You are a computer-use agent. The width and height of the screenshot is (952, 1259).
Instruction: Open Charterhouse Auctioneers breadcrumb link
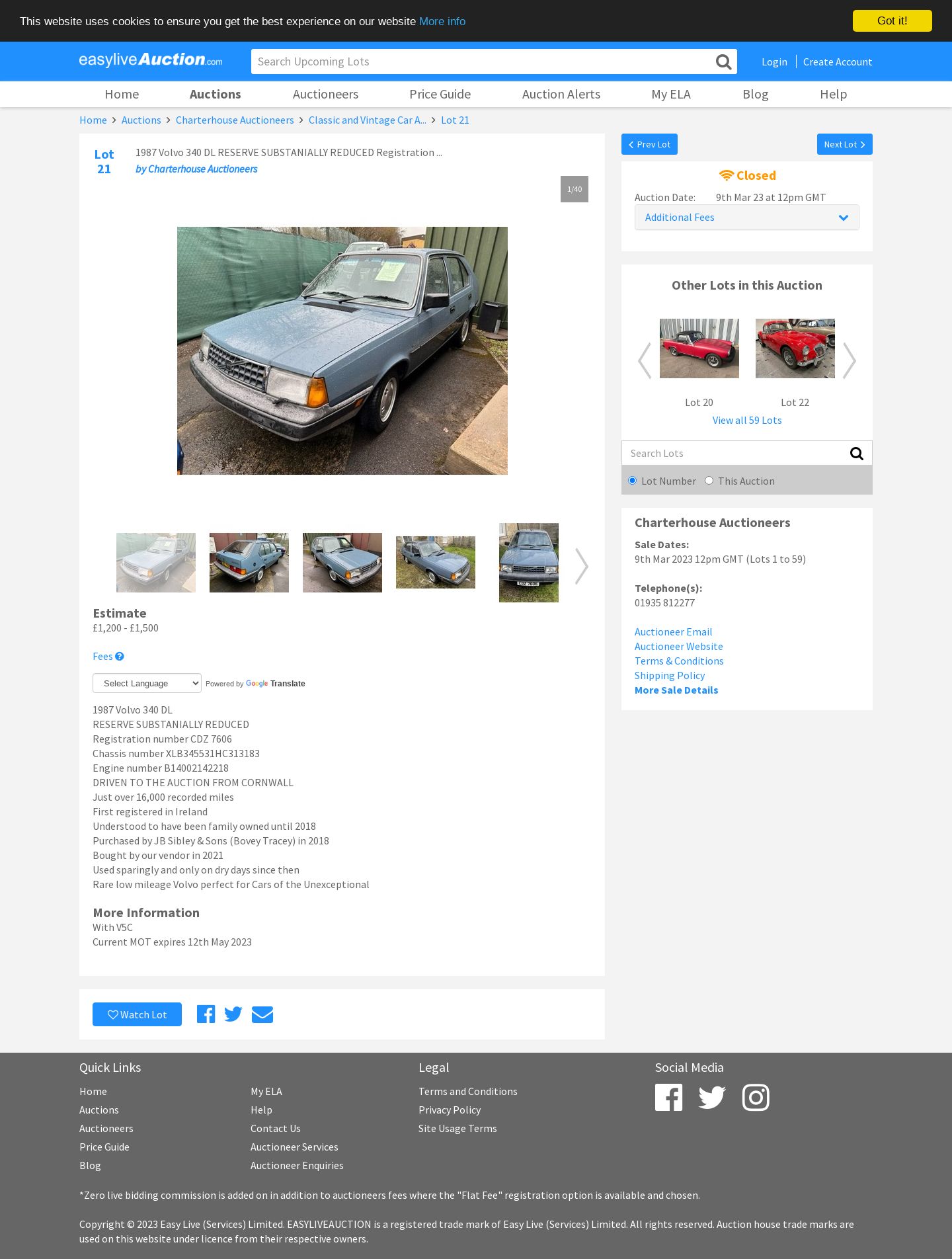point(235,120)
